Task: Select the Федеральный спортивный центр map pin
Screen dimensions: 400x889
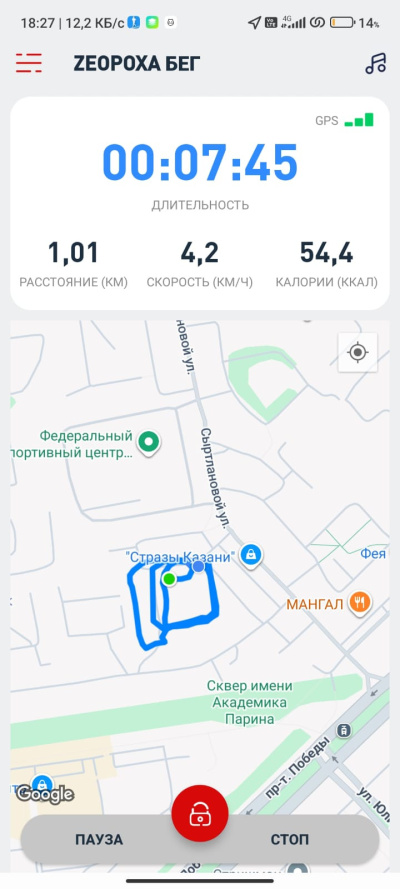Action: [150, 442]
